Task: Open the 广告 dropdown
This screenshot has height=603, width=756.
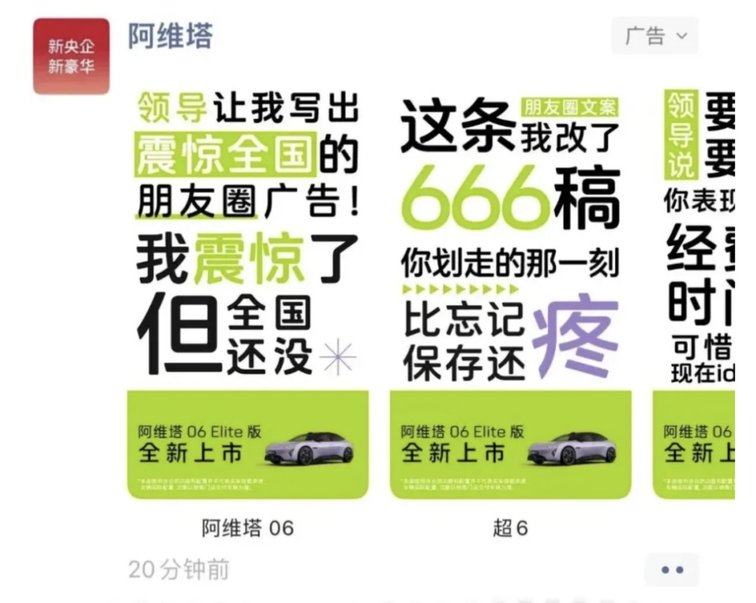Action: coord(655,36)
